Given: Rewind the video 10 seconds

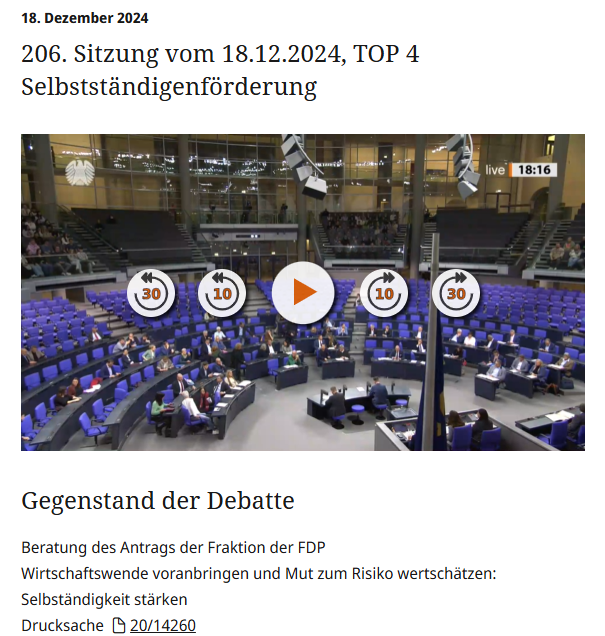Looking at the screenshot, I should pyautogui.click(x=222, y=293).
